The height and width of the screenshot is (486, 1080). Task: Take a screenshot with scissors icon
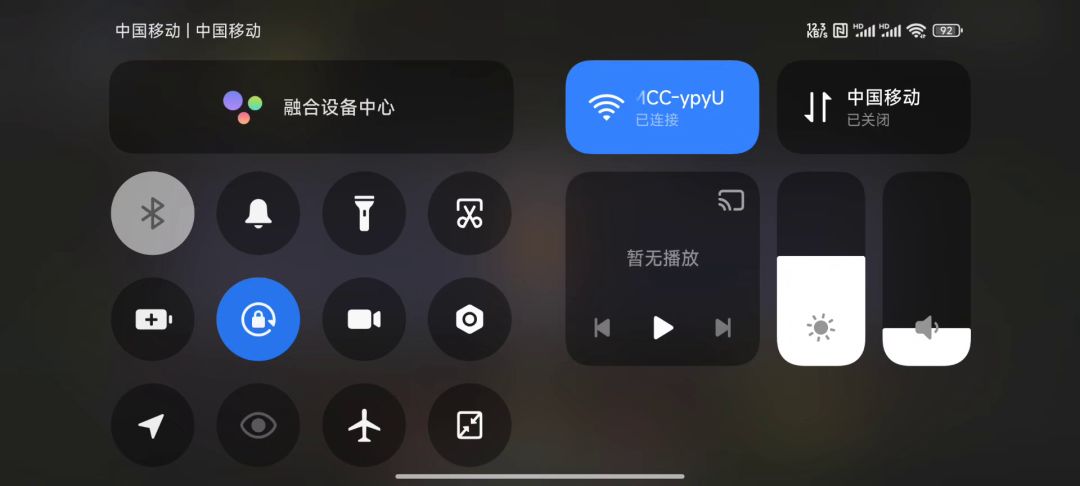click(x=469, y=213)
